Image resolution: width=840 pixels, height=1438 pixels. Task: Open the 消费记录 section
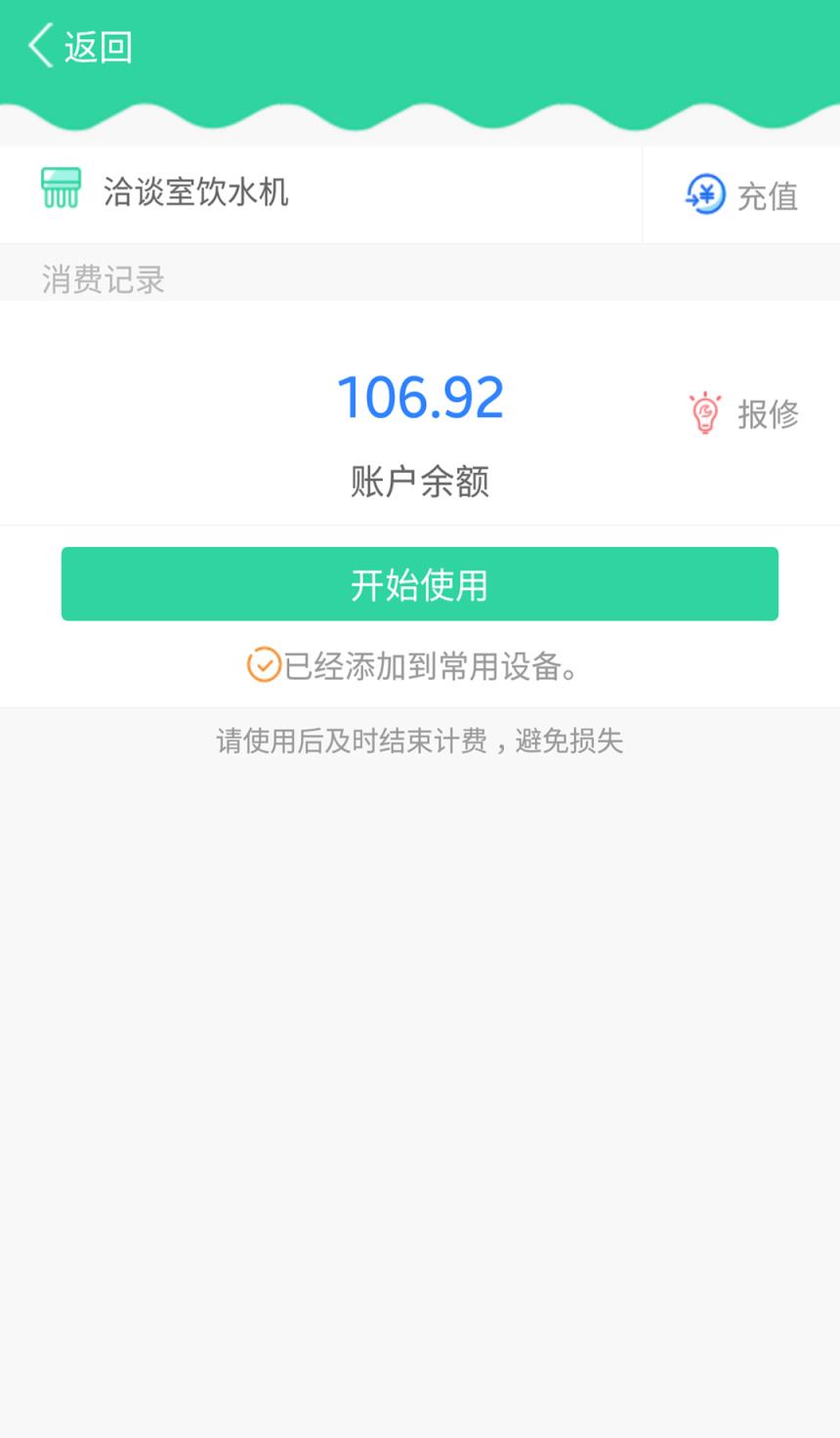[103, 280]
